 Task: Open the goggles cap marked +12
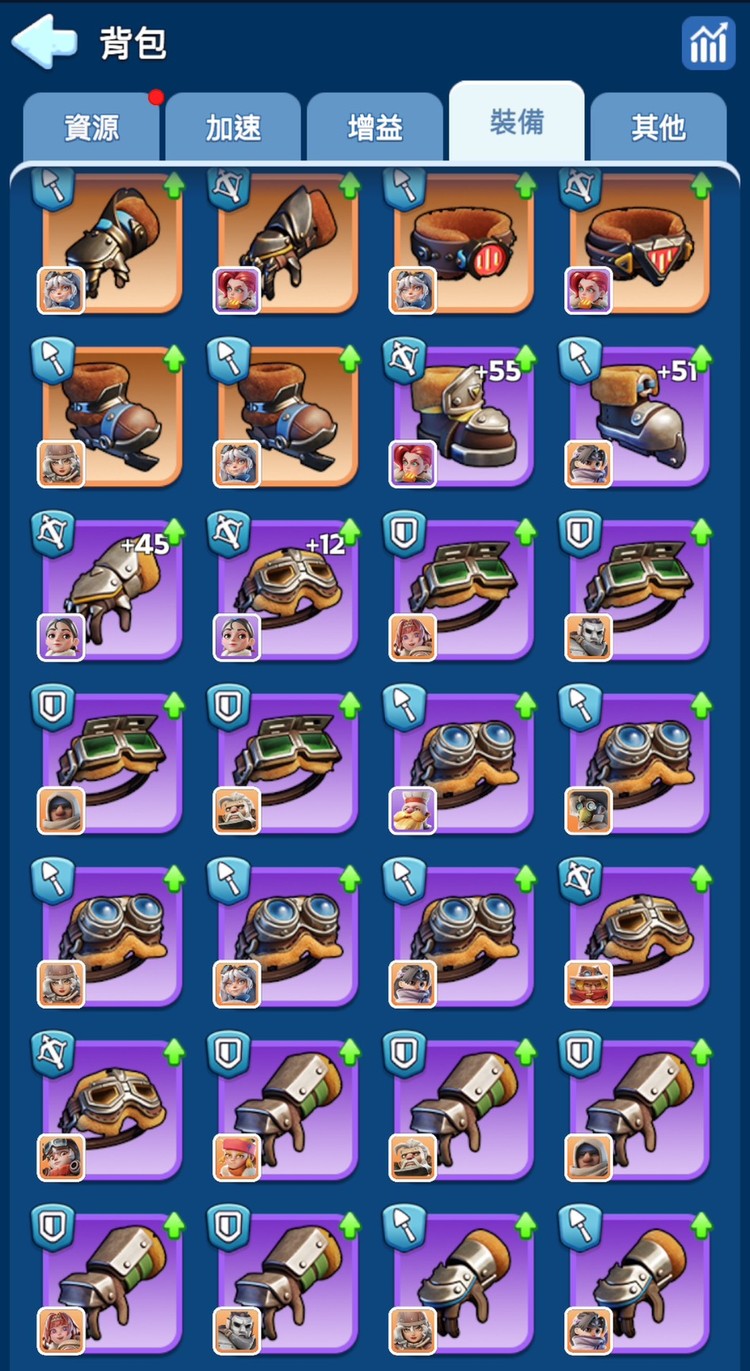click(288, 590)
